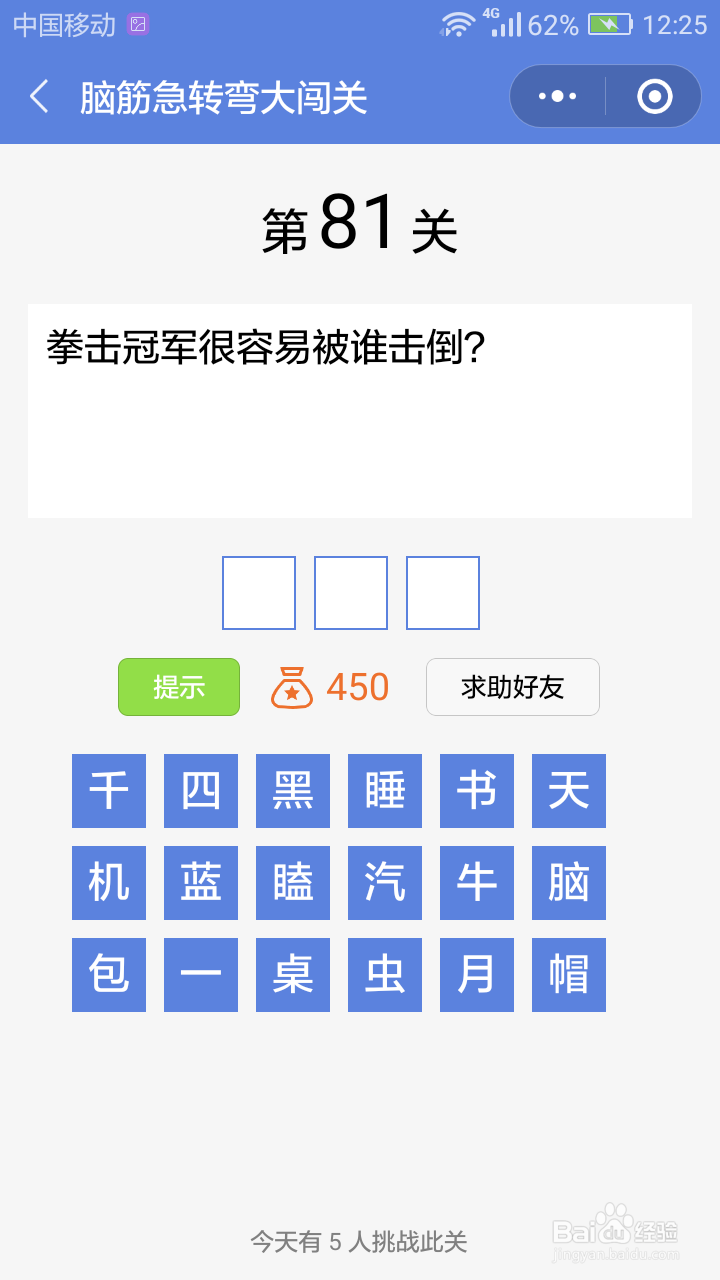Select the 牛 character tile
The image size is (720, 1280).
point(476,883)
